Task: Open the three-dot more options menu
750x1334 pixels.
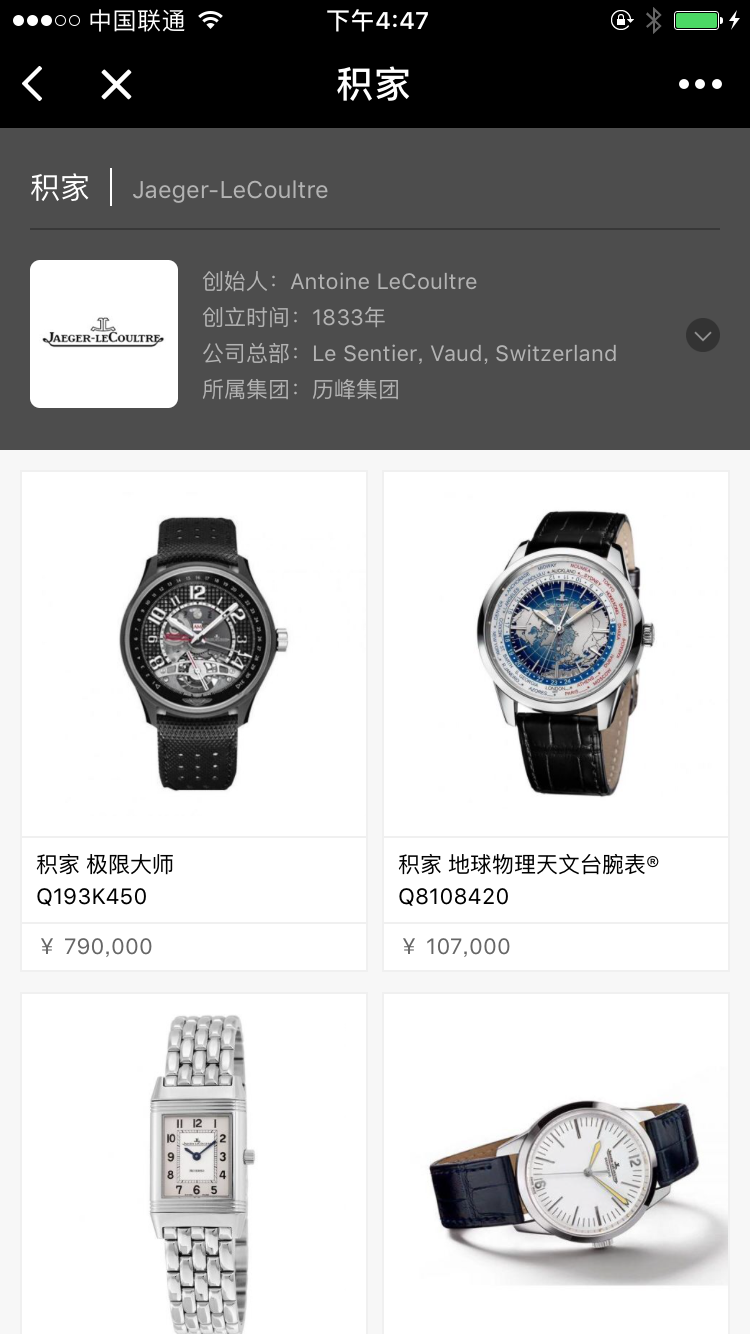Action: coord(700,85)
